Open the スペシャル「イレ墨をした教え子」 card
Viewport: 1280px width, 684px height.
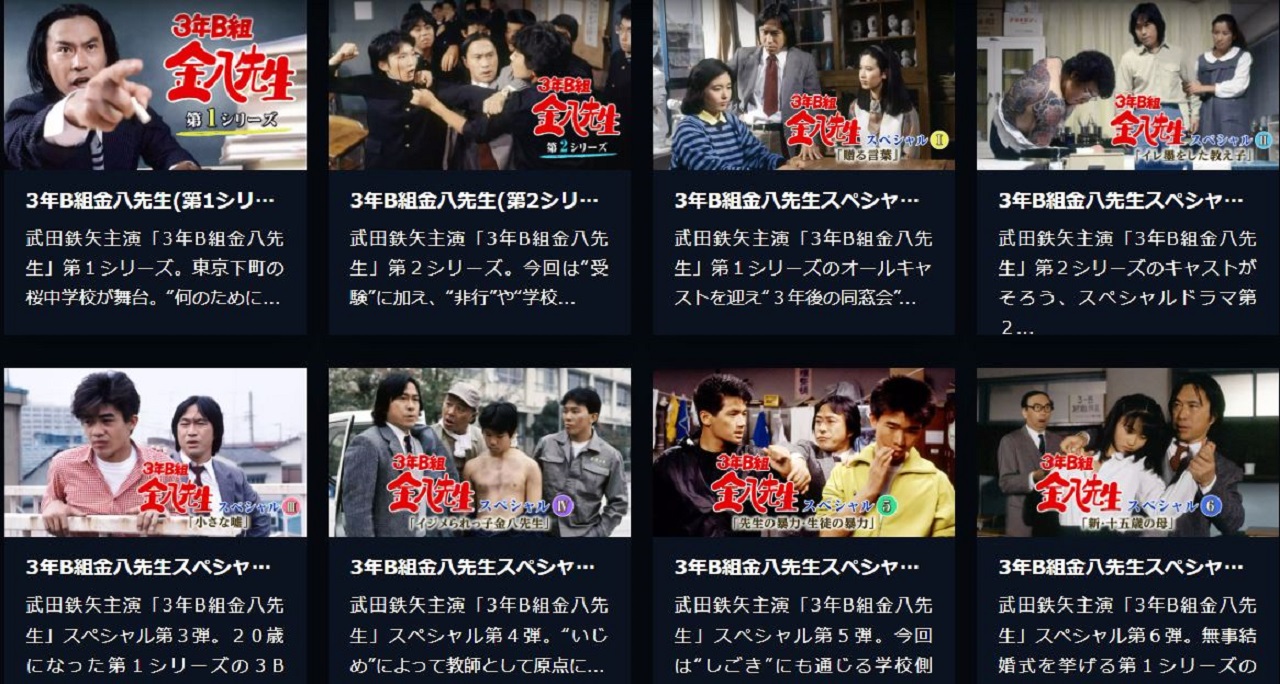tap(1127, 85)
